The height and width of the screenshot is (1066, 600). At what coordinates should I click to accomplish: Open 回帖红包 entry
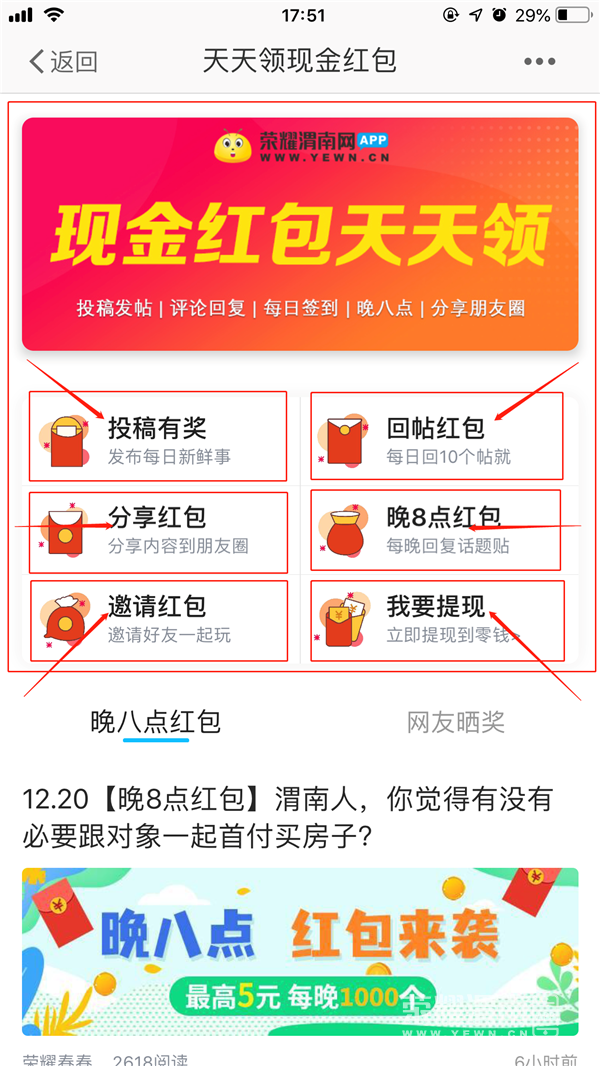pos(436,438)
